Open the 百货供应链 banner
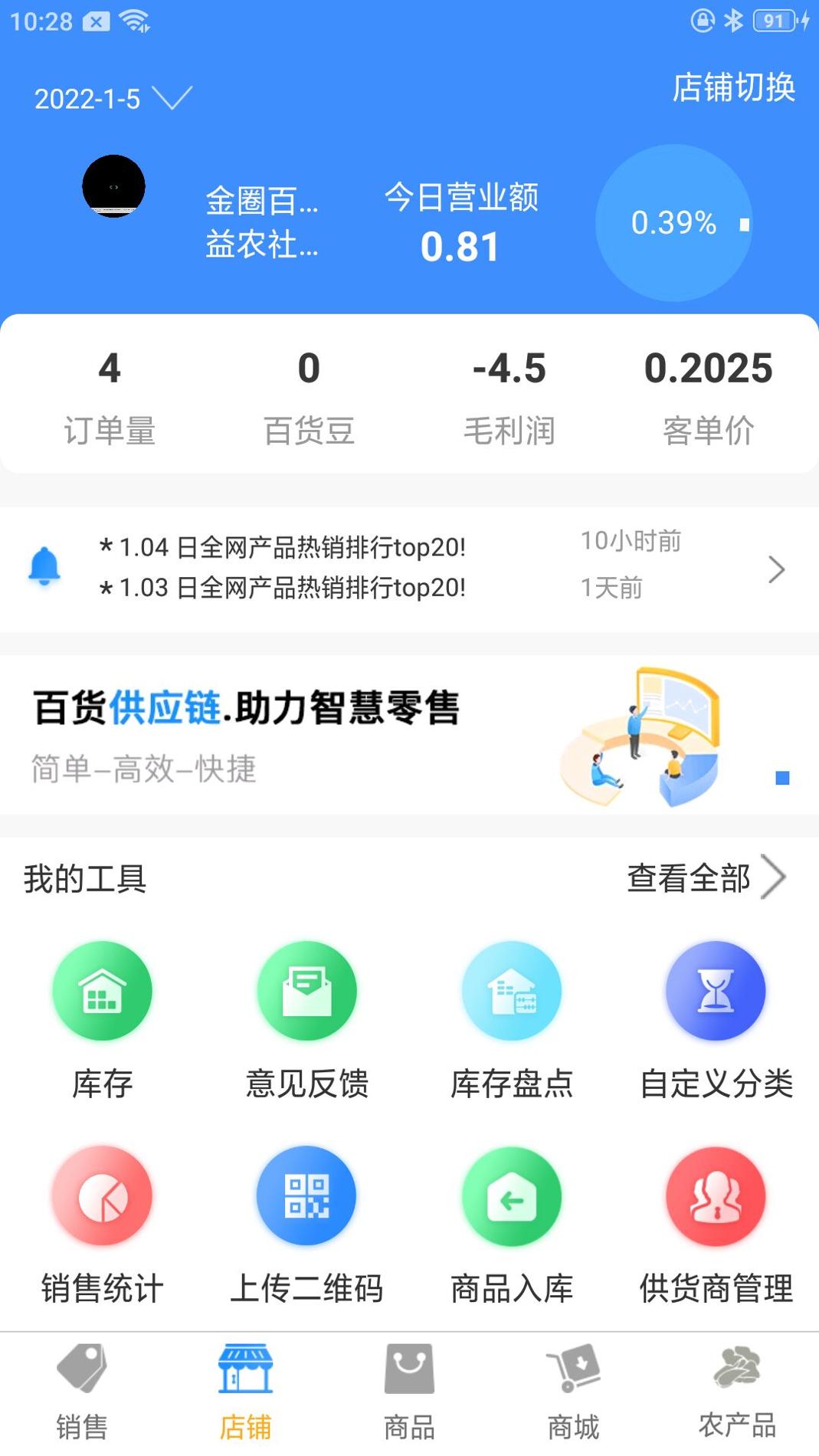 pyautogui.click(x=409, y=734)
